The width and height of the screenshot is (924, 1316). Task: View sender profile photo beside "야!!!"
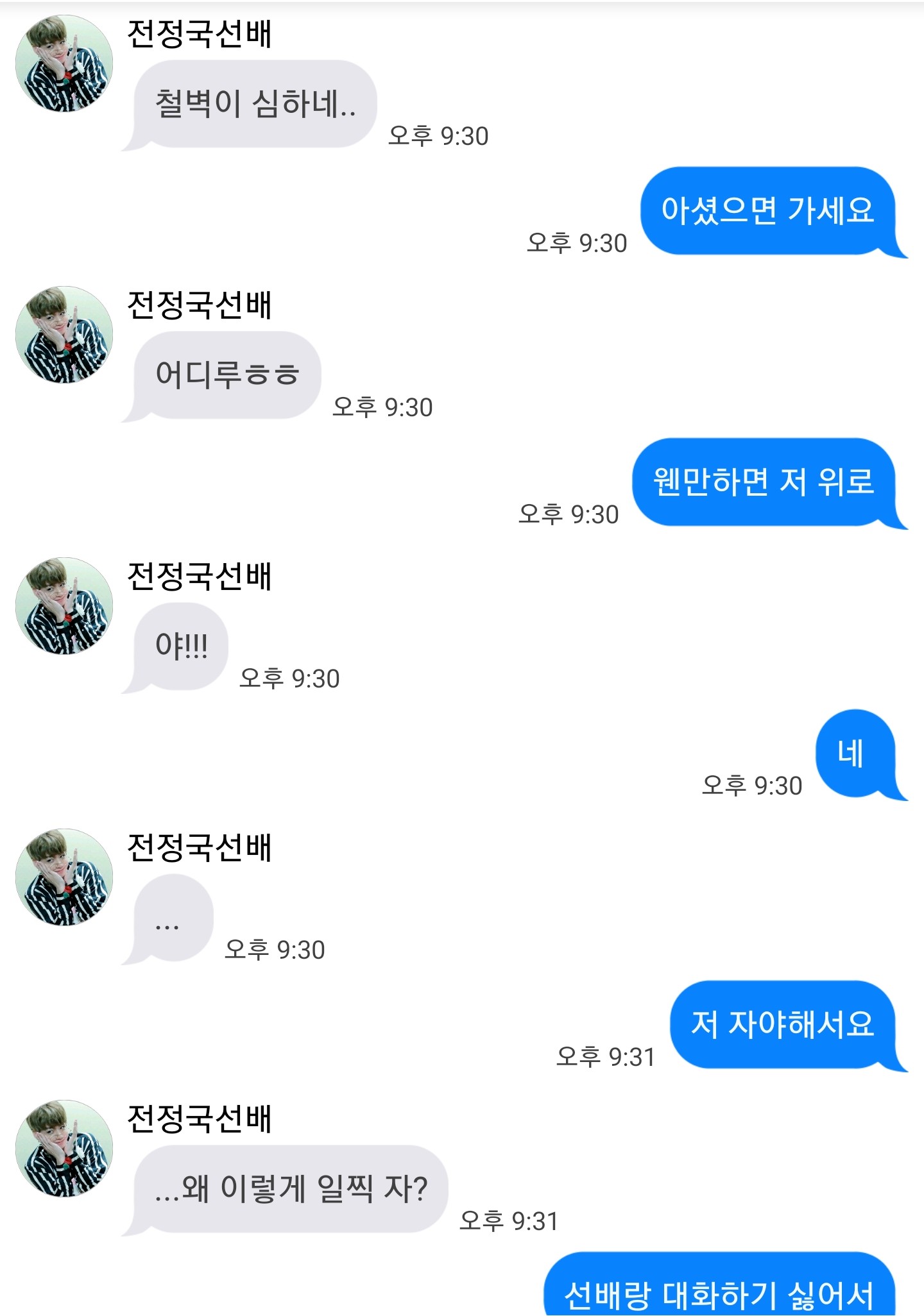pos(64,606)
